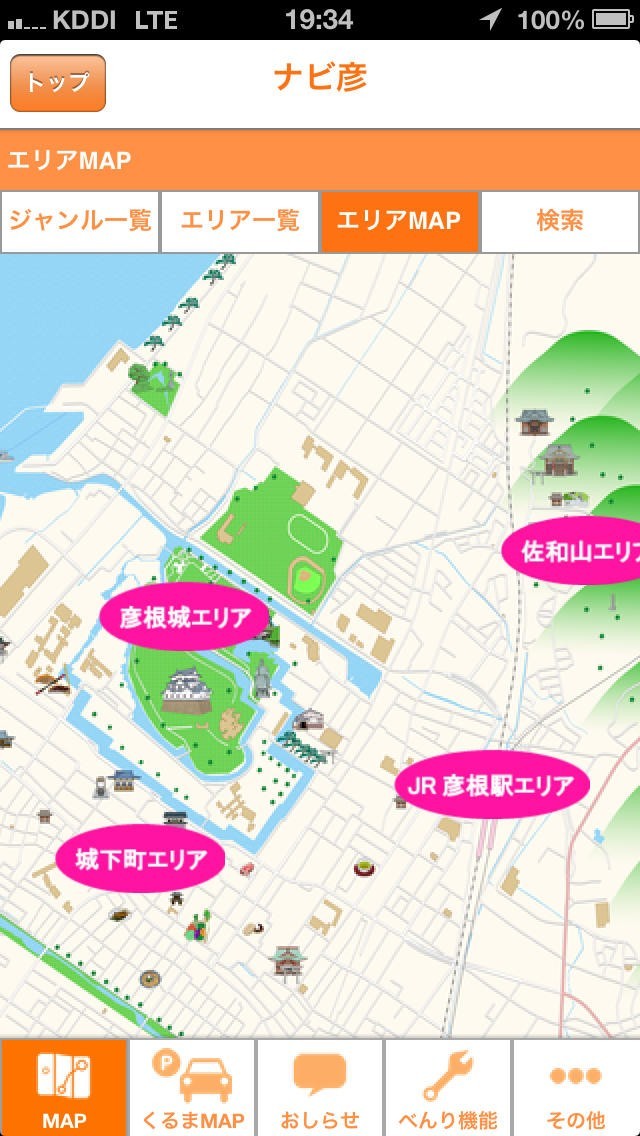The height and width of the screenshot is (1136, 640).
Task: Select the エリアMAP tab
Action: click(x=399, y=221)
